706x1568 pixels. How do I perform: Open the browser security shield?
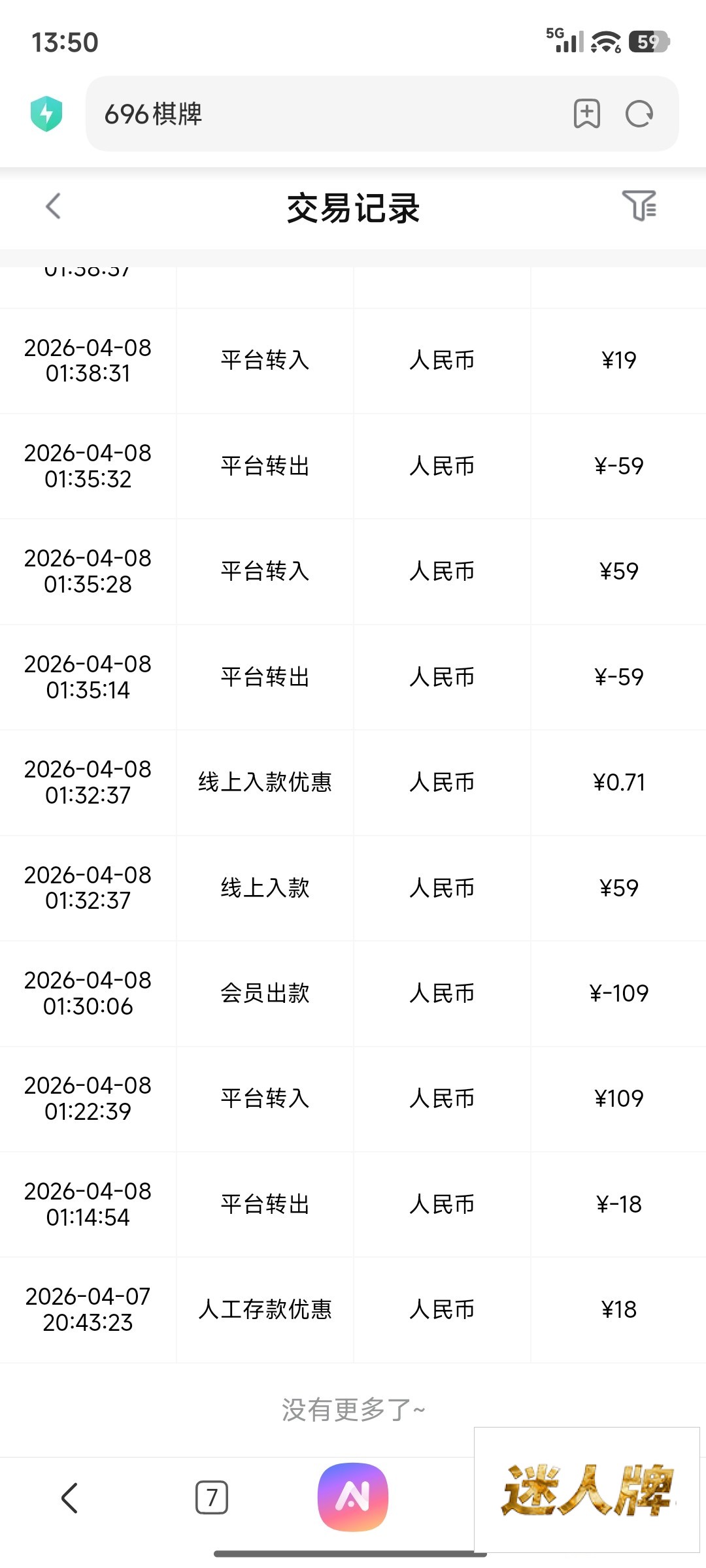point(46,114)
